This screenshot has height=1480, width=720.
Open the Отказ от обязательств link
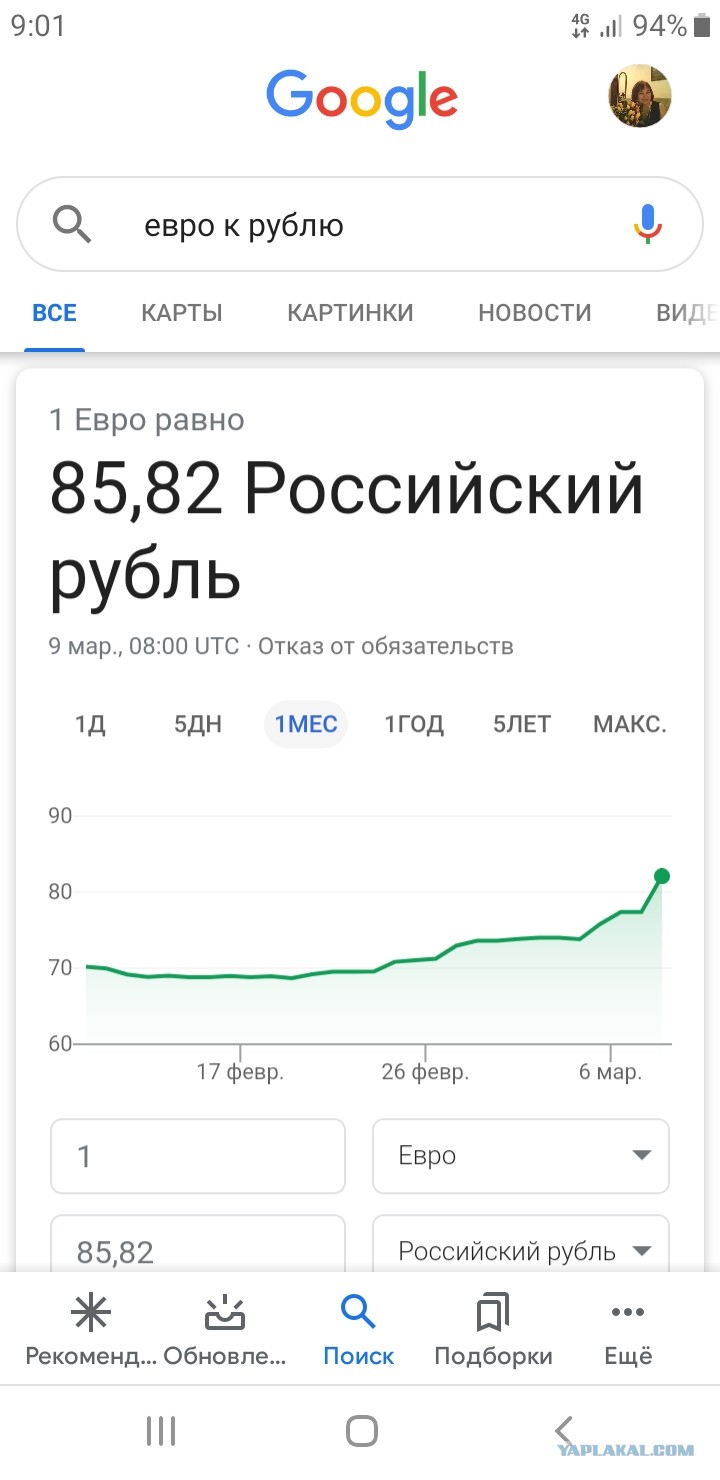[386, 646]
